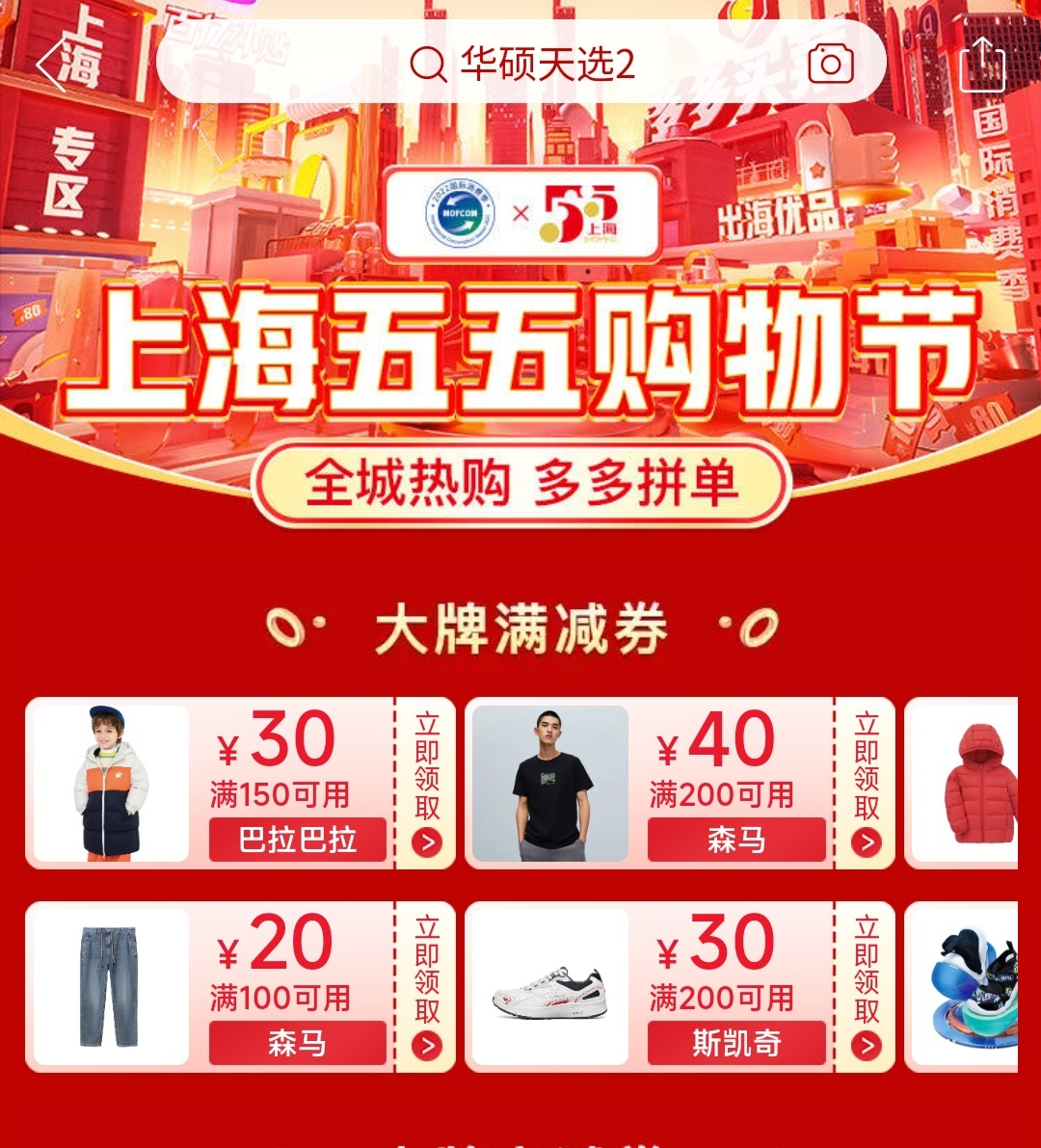Open the search box showing 华硕天选2
Viewport: 1041px width, 1148px height.
[x=520, y=66]
